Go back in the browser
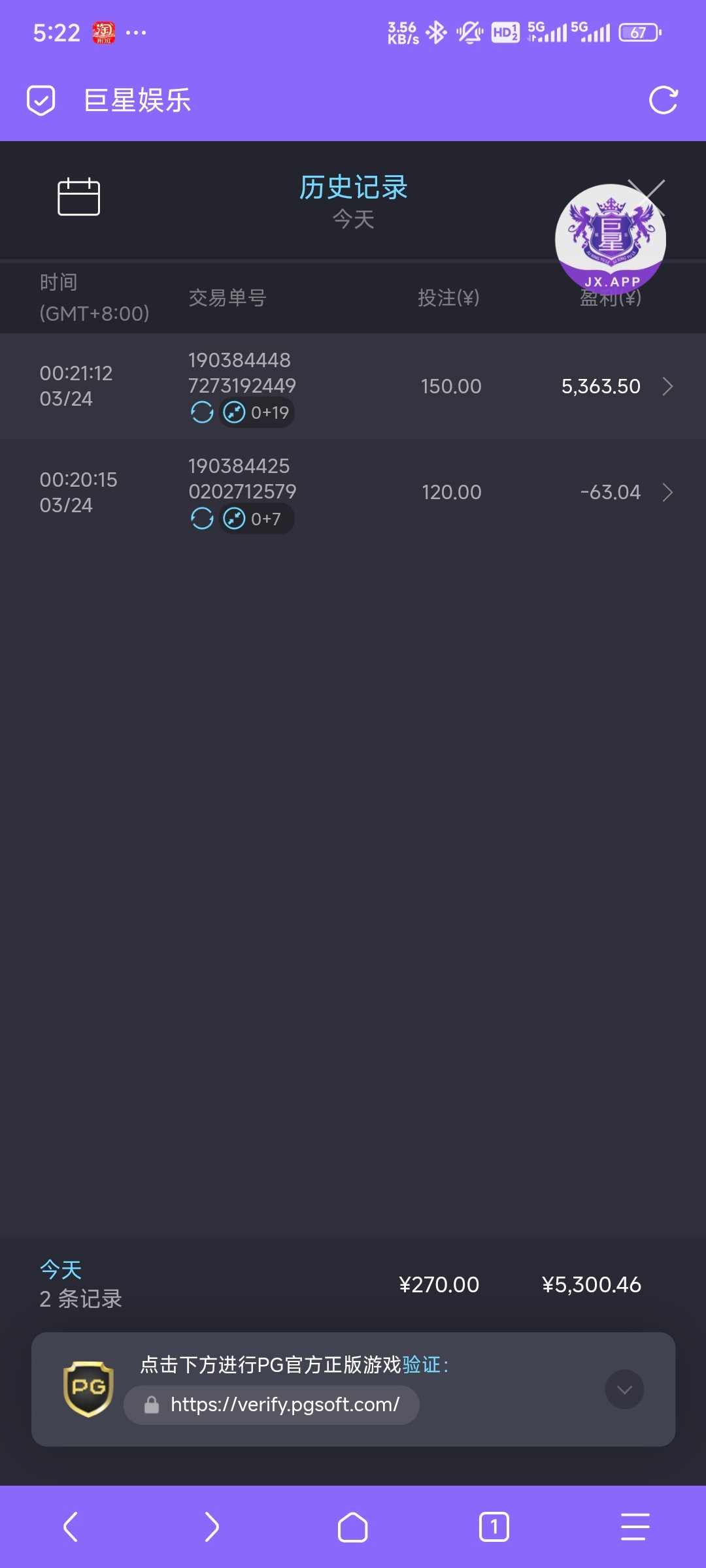Image resolution: width=706 pixels, height=1568 pixels. click(x=71, y=1527)
